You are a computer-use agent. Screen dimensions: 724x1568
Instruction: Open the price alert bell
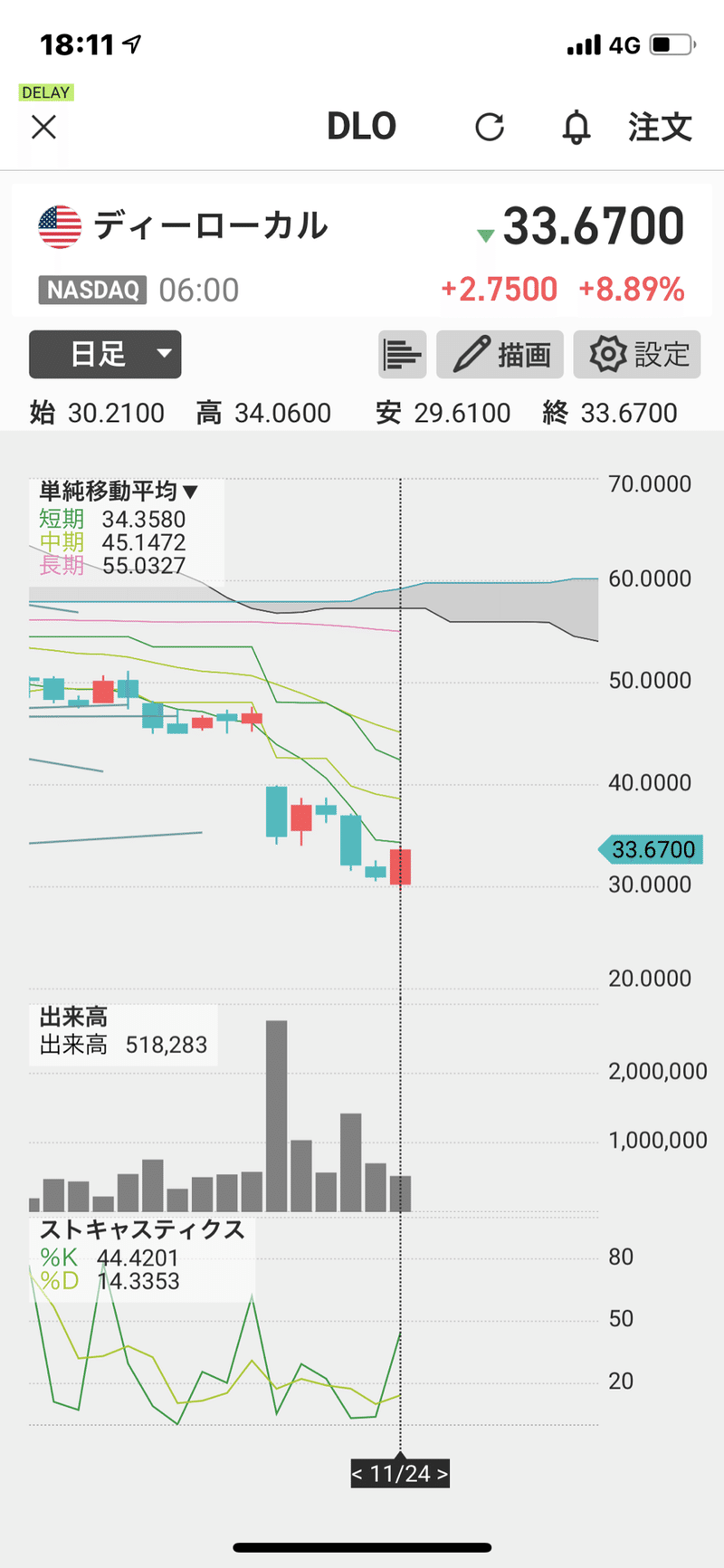[x=576, y=128]
